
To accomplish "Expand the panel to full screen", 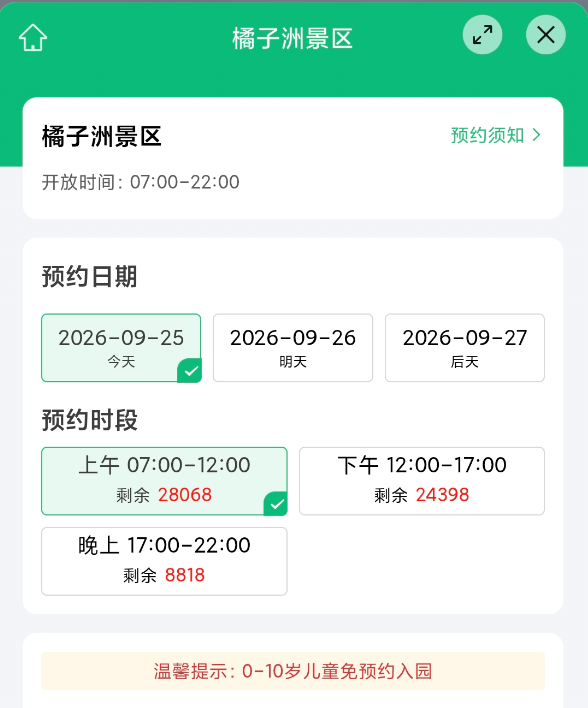I will [x=482, y=35].
